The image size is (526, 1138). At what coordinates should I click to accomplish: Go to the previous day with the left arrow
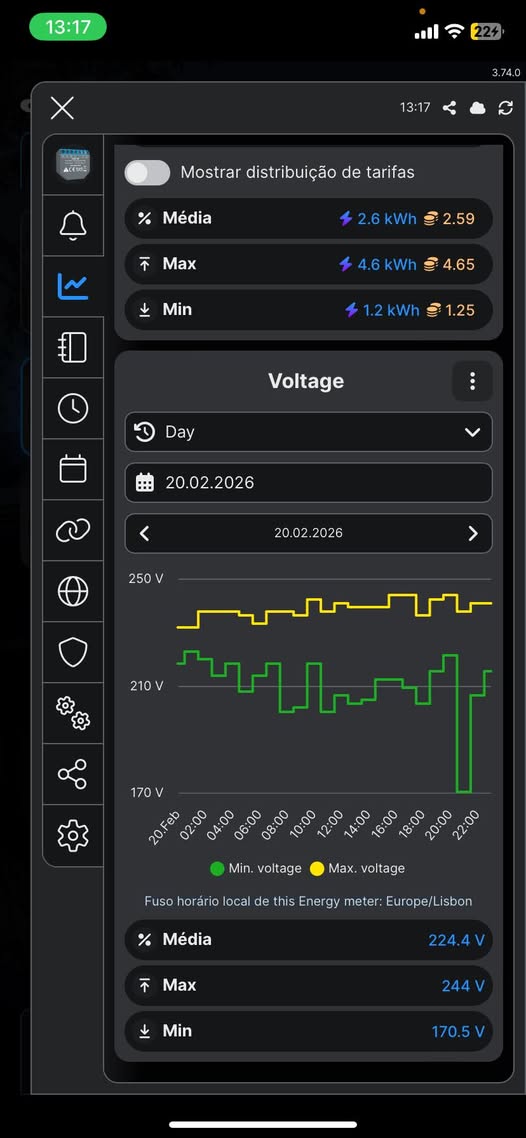(x=144, y=533)
